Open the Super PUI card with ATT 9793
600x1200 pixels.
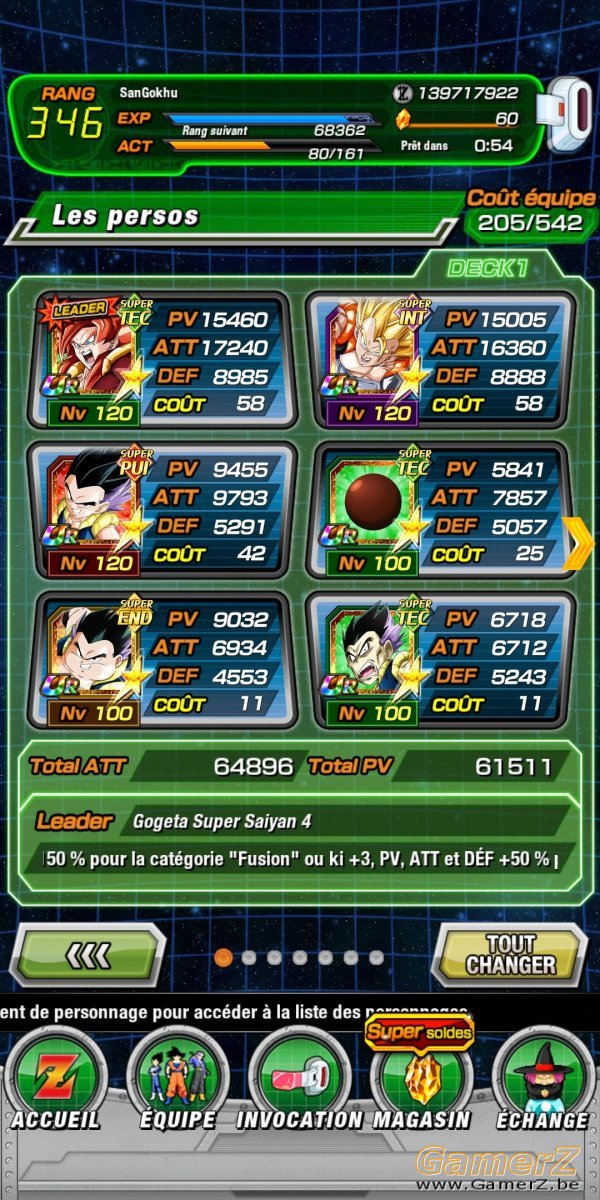tap(163, 511)
